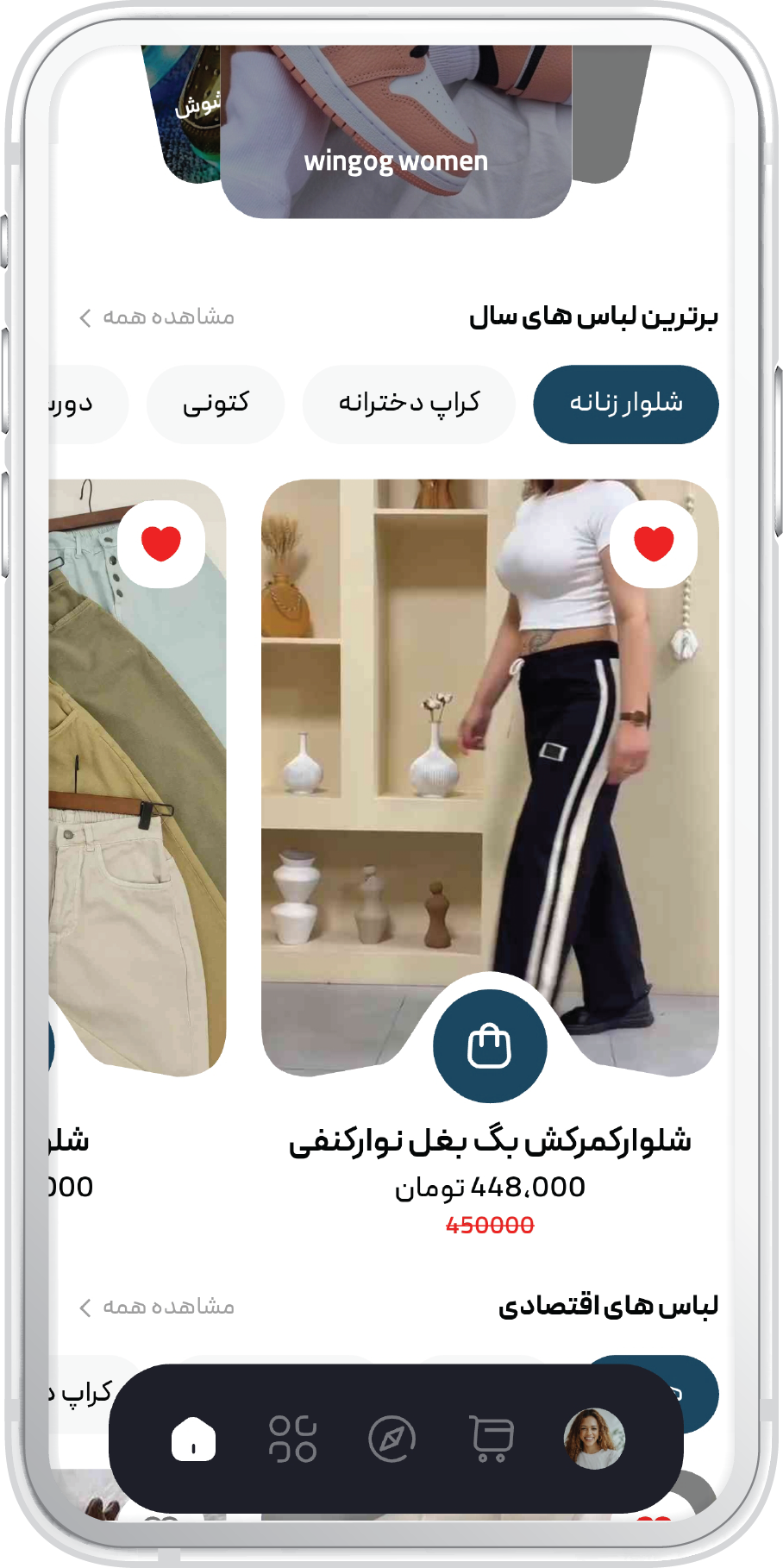Go to the home tab
The height and width of the screenshot is (1568, 783).
(193, 1439)
